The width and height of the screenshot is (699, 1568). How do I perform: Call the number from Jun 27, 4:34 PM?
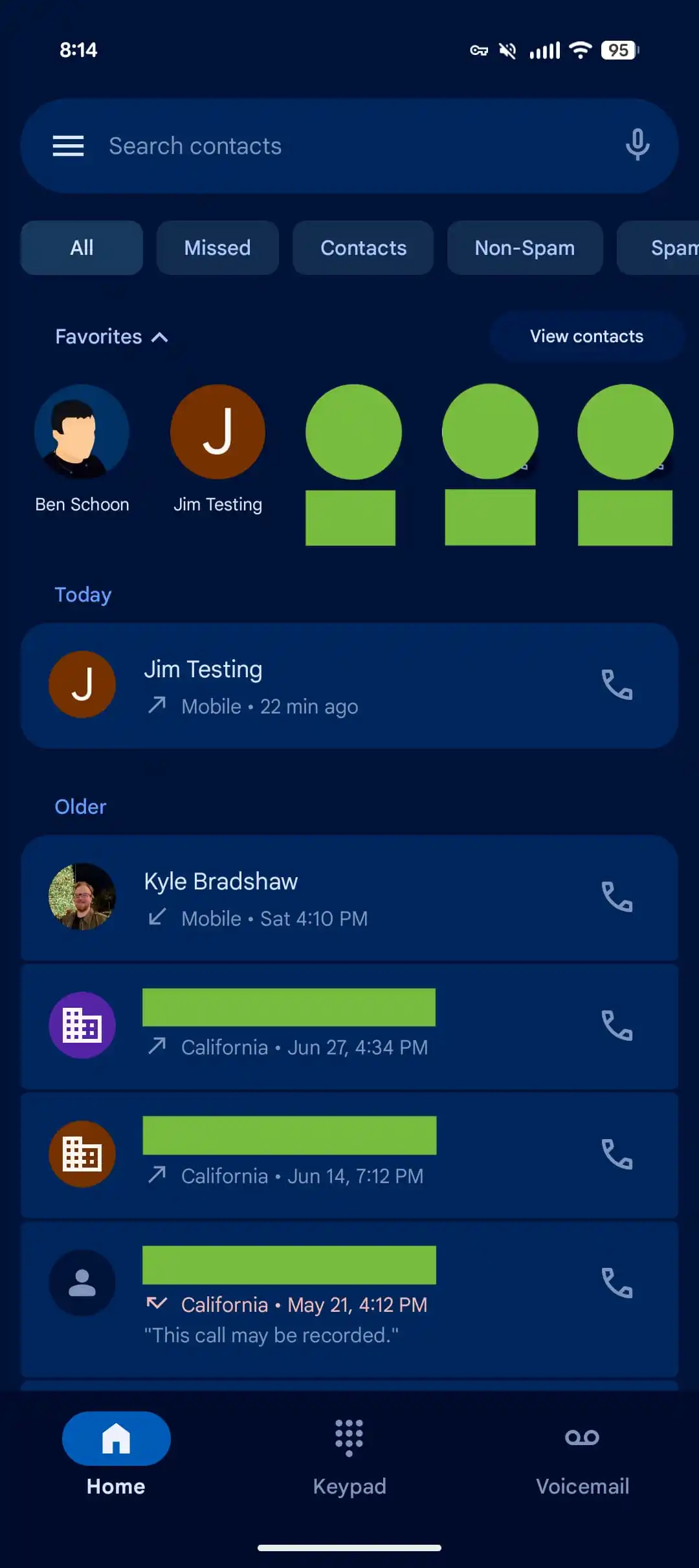click(617, 1026)
